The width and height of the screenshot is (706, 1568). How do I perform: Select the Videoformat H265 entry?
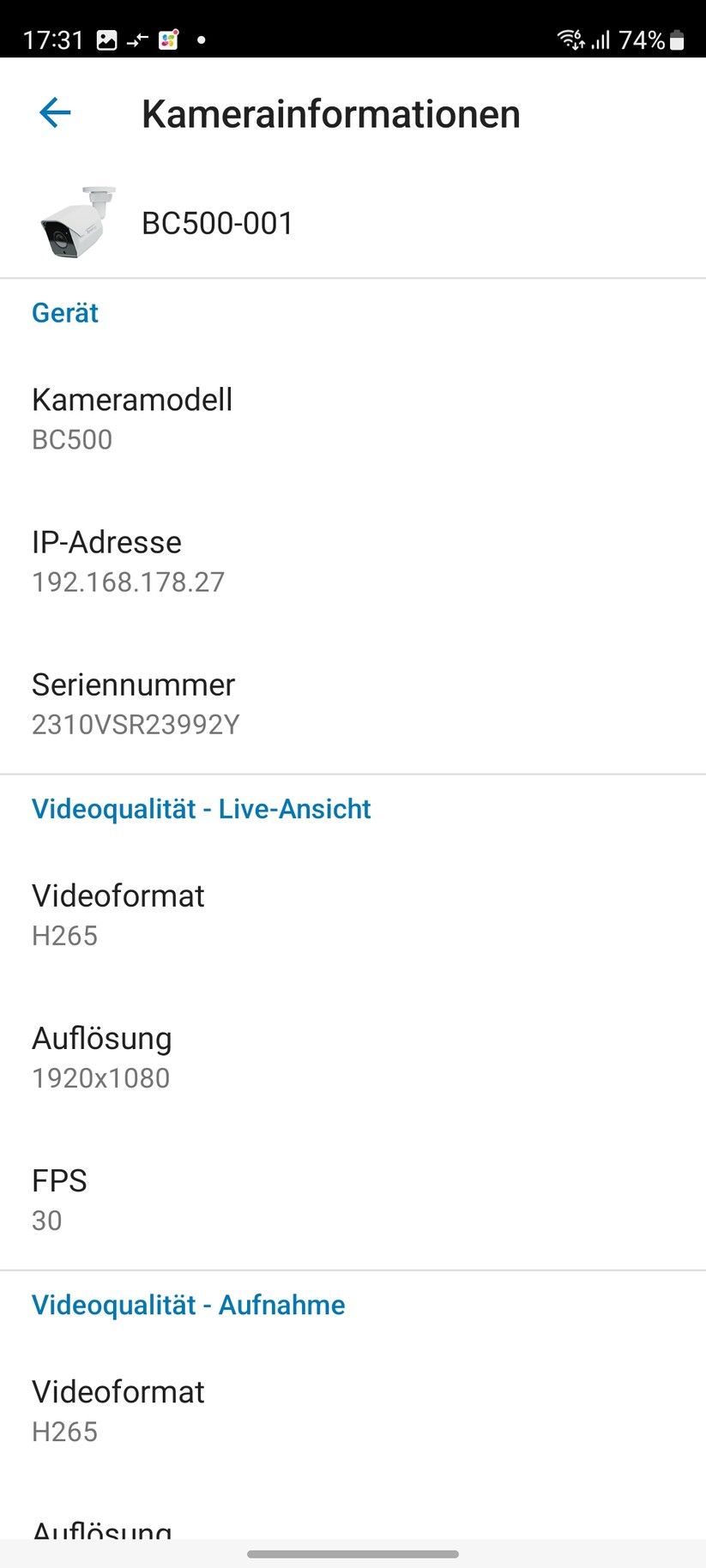tap(118, 914)
